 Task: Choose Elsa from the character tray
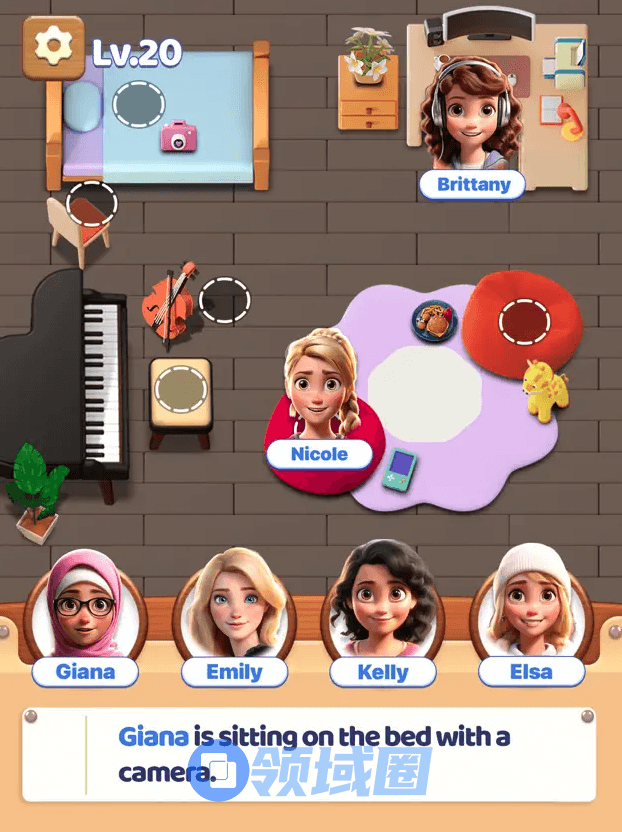click(530, 604)
